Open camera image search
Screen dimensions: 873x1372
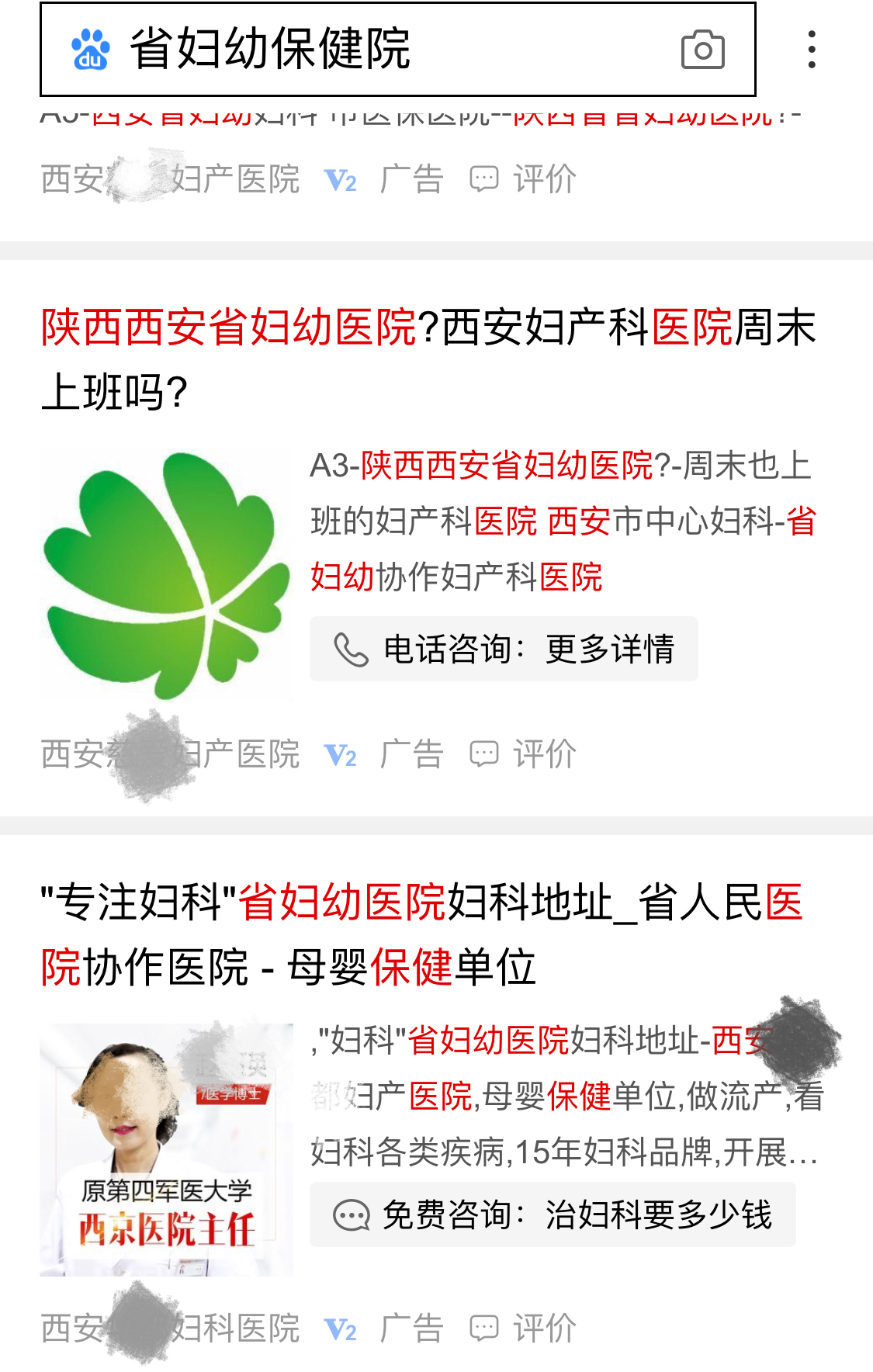pos(702,50)
